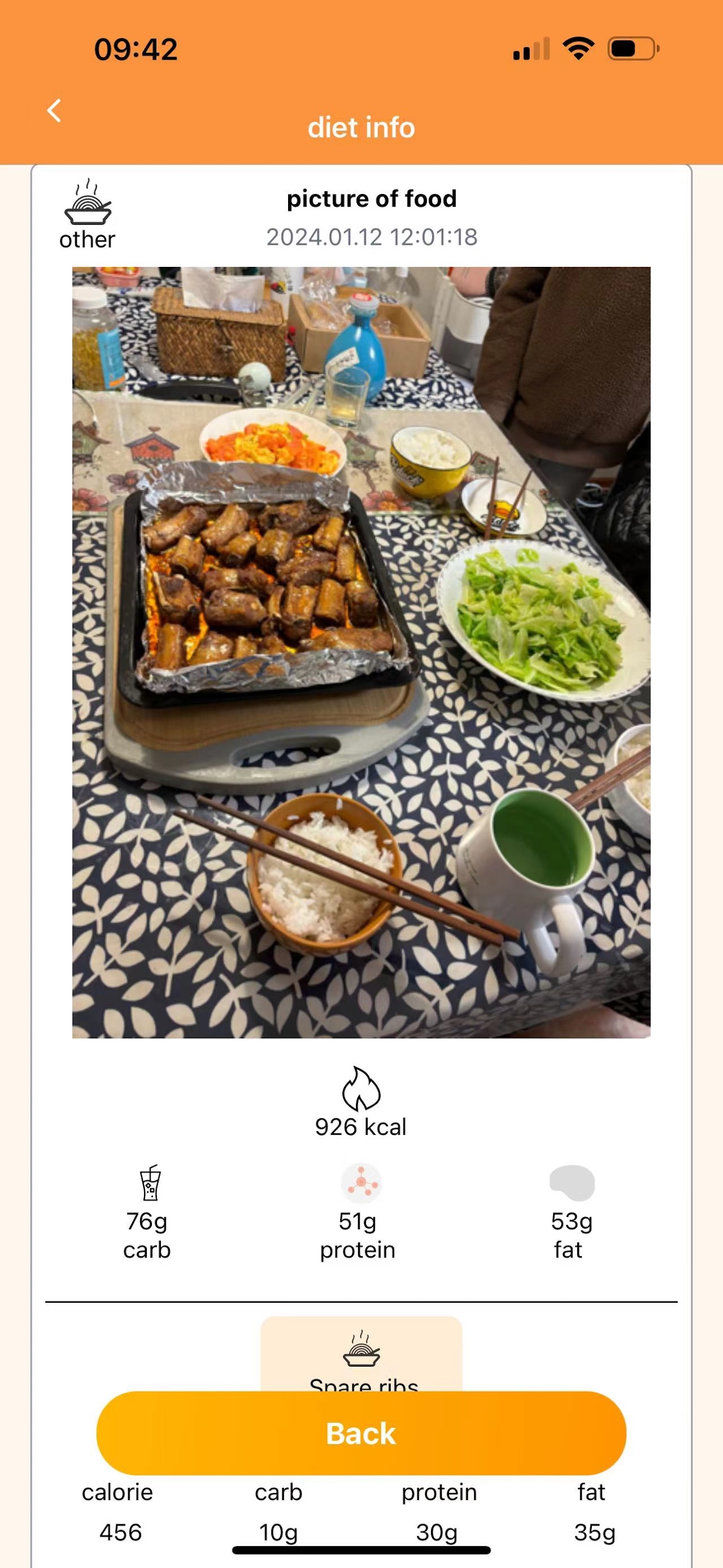The width and height of the screenshot is (723, 1568).
Task: Open the food photo
Action: point(361,652)
